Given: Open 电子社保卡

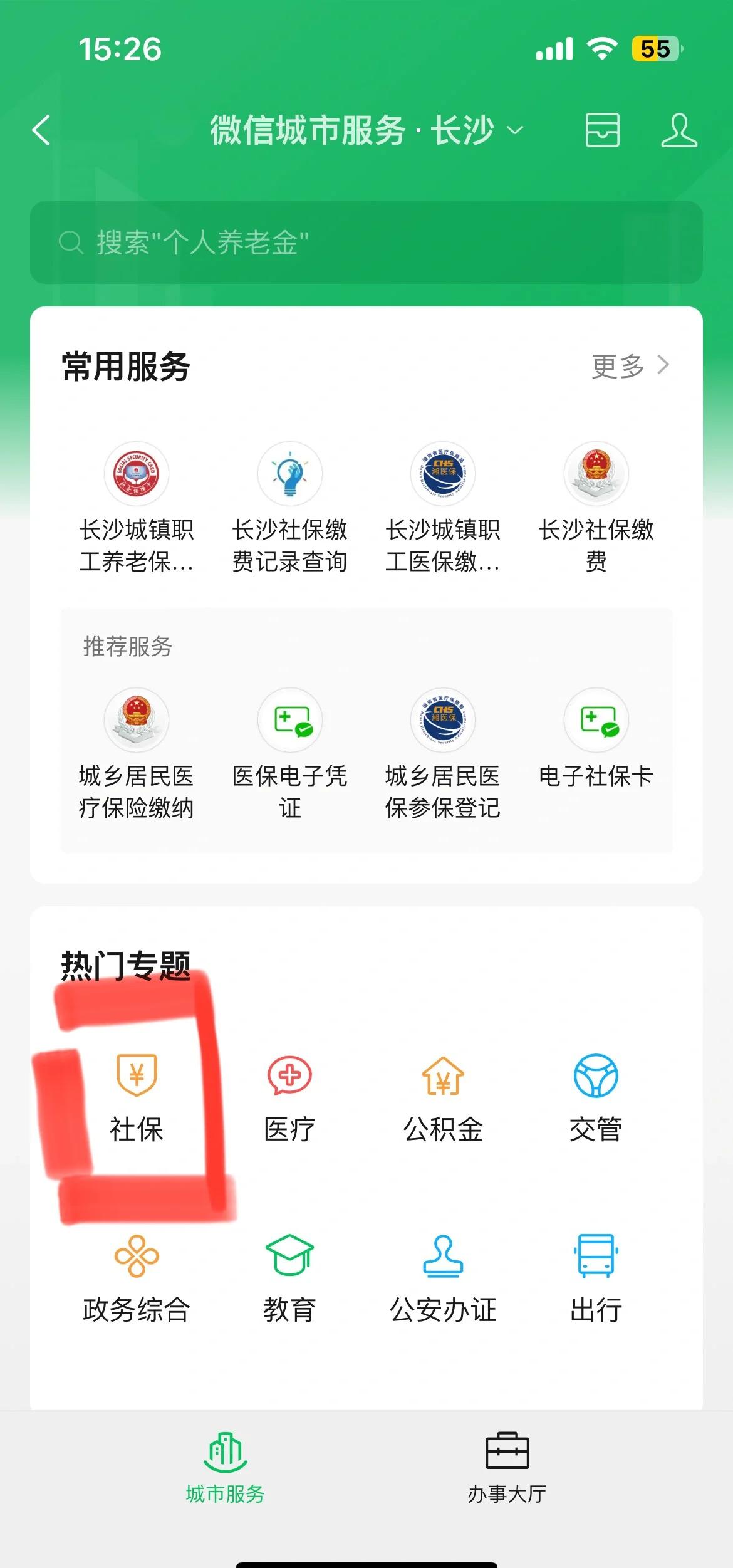Looking at the screenshot, I should pos(596,740).
